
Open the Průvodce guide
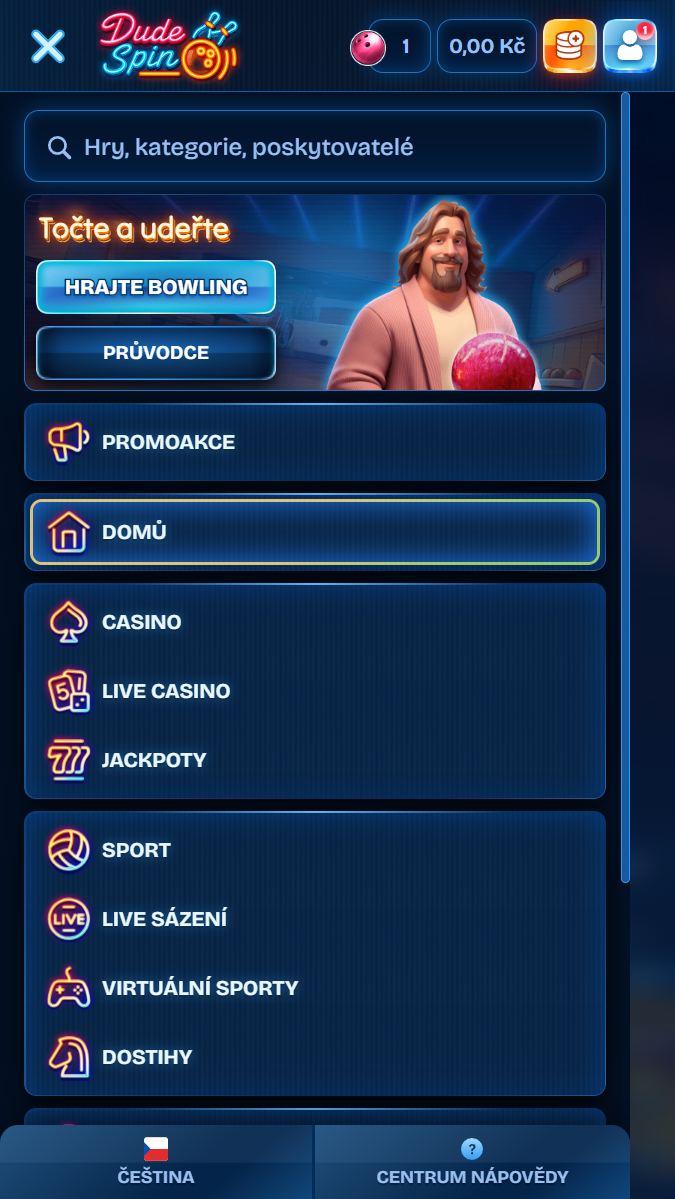tap(156, 353)
